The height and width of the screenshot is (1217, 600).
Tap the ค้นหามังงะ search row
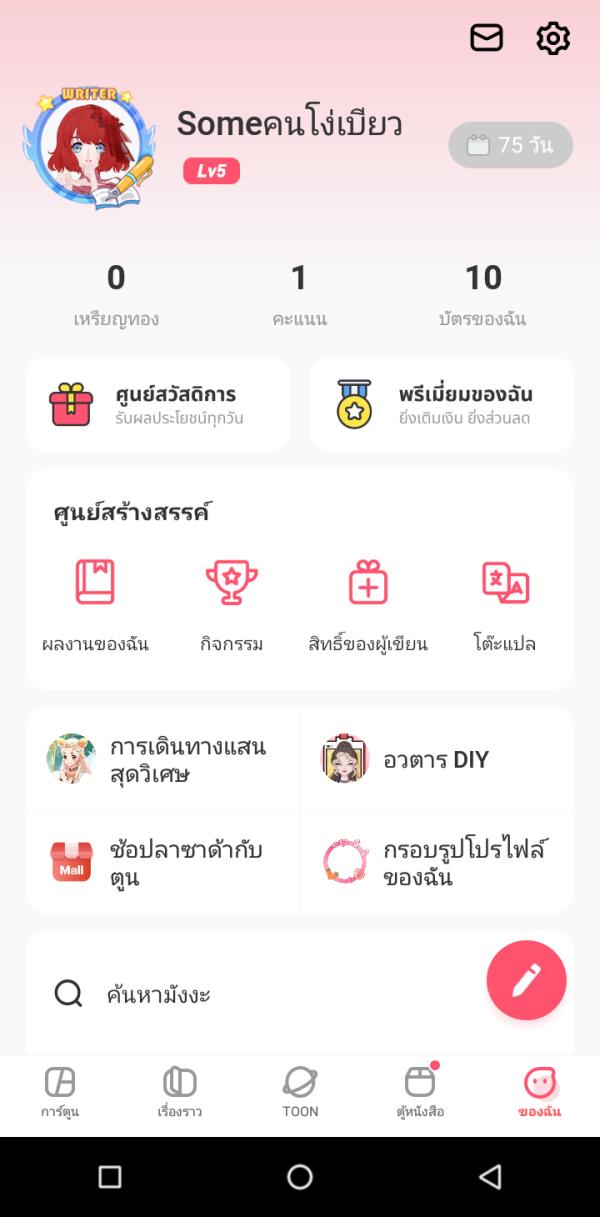click(250, 994)
